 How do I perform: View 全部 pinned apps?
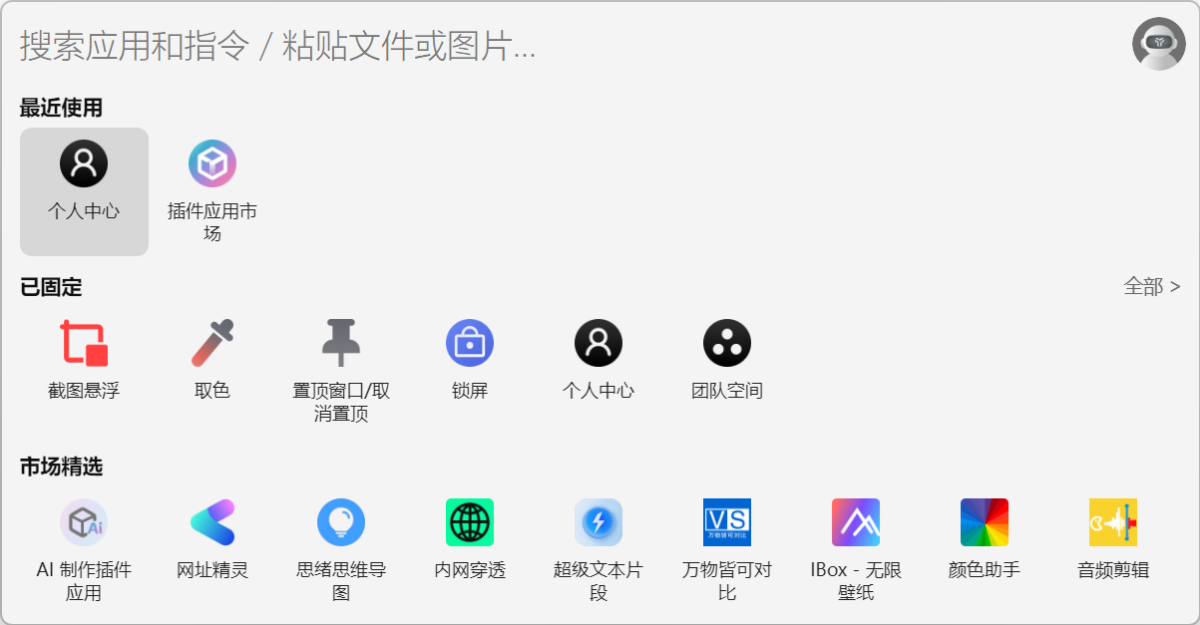(1151, 287)
